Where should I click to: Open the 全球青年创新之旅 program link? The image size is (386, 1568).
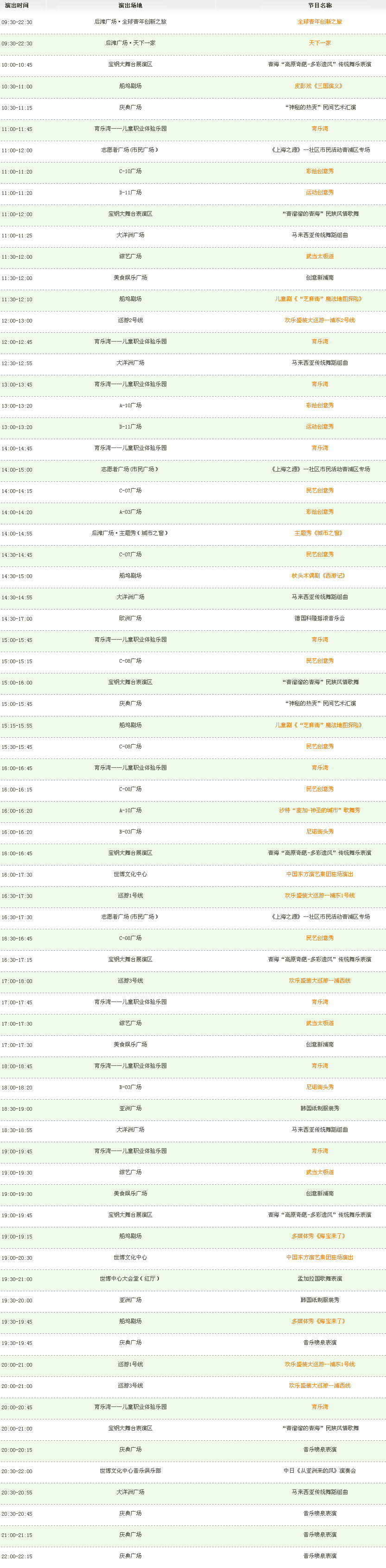(x=320, y=22)
